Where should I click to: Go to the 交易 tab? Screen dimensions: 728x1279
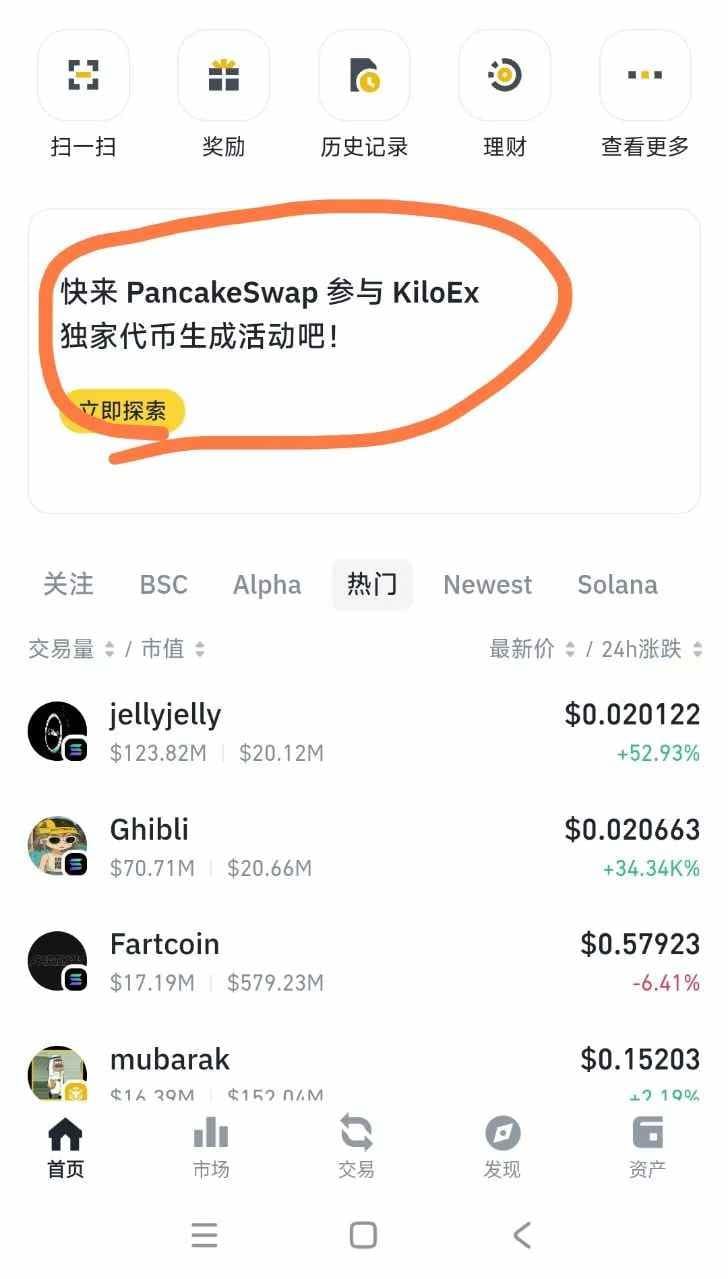[356, 1147]
